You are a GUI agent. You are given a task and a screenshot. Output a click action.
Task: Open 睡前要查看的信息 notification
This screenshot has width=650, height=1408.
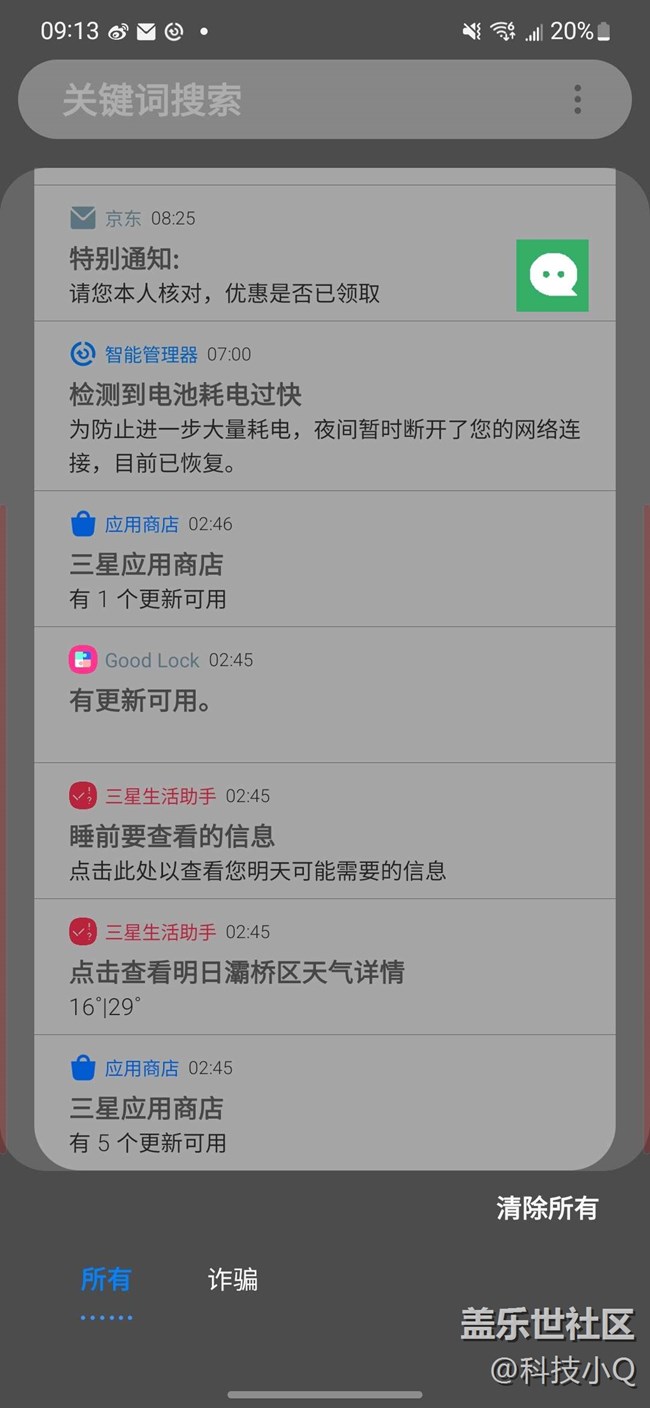325,831
